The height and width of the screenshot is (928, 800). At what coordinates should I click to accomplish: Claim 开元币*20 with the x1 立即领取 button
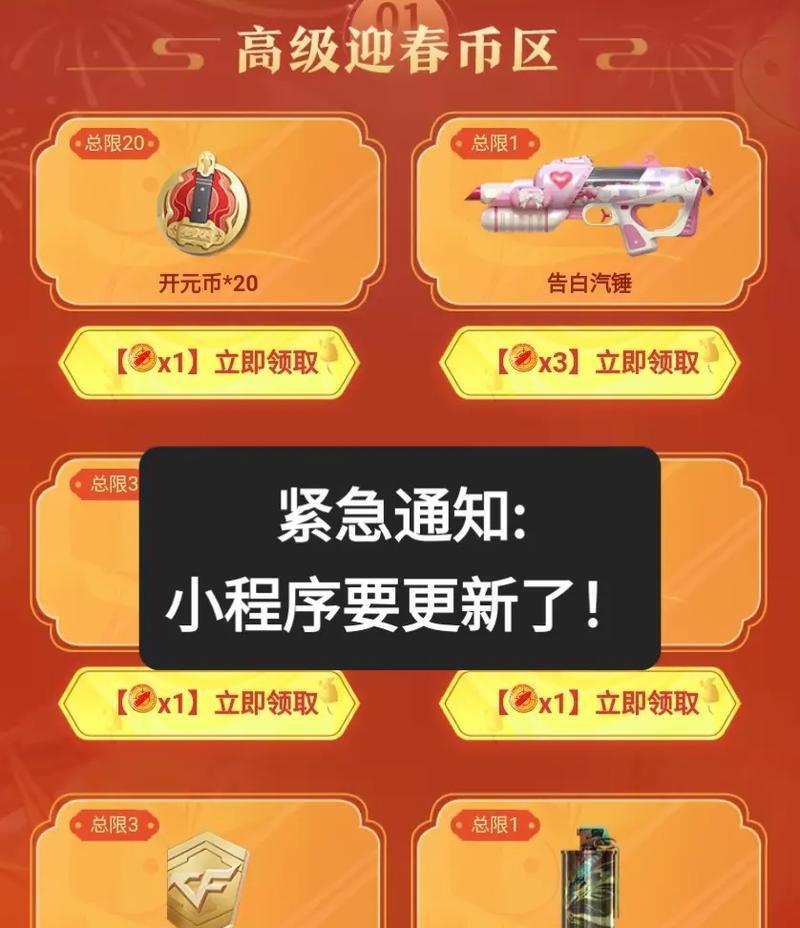[208, 362]
